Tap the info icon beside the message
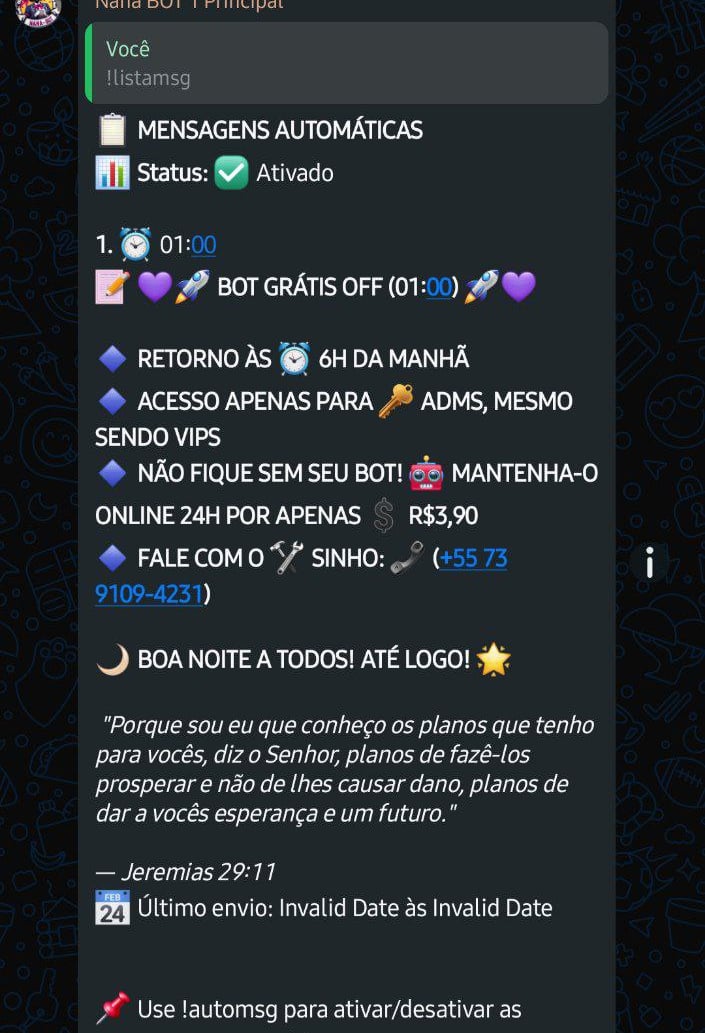The width and height of the screenshot is (705, 1033). [x=649, y=562]
